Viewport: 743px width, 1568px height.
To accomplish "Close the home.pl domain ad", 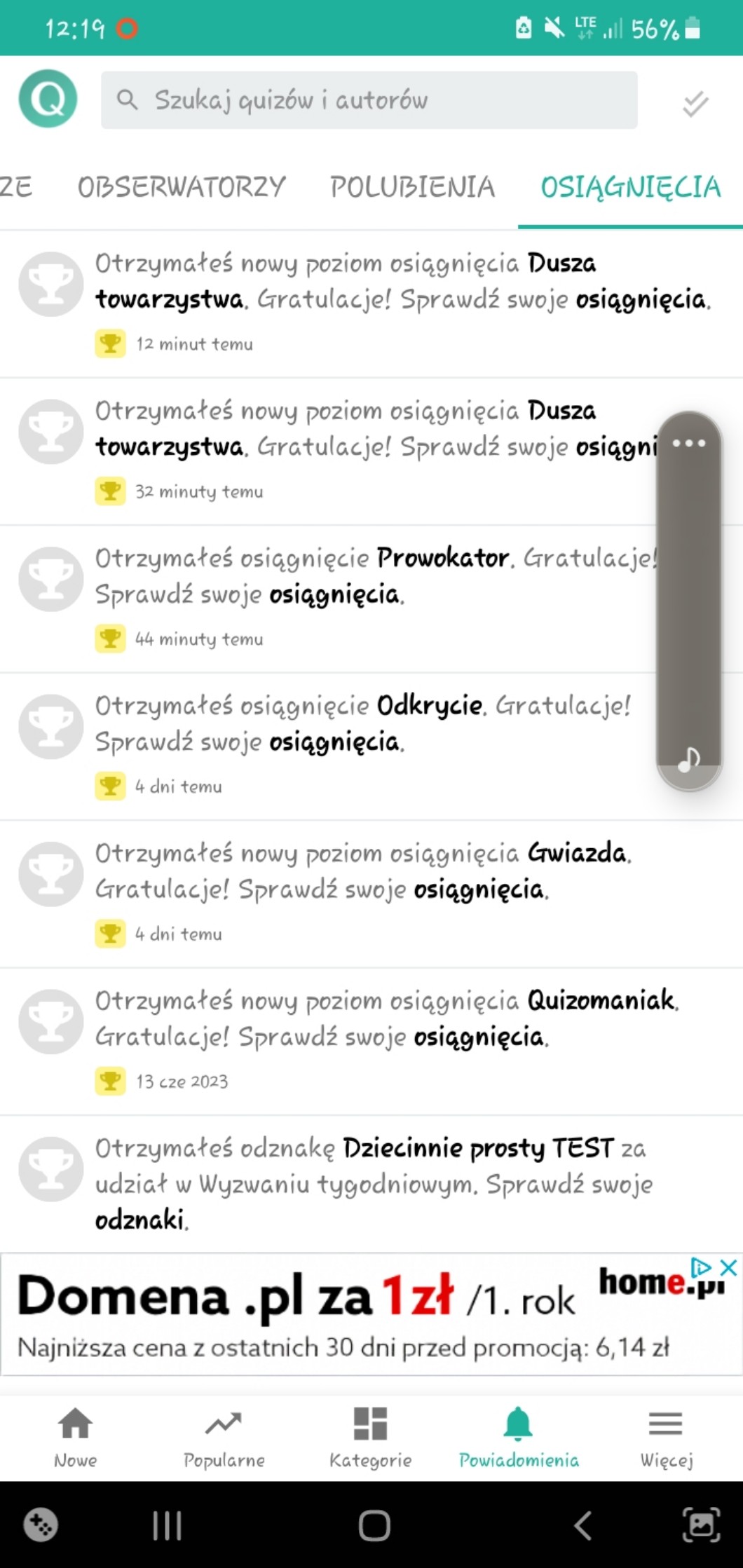I will pyautogui.click(x=729, y=1268).
